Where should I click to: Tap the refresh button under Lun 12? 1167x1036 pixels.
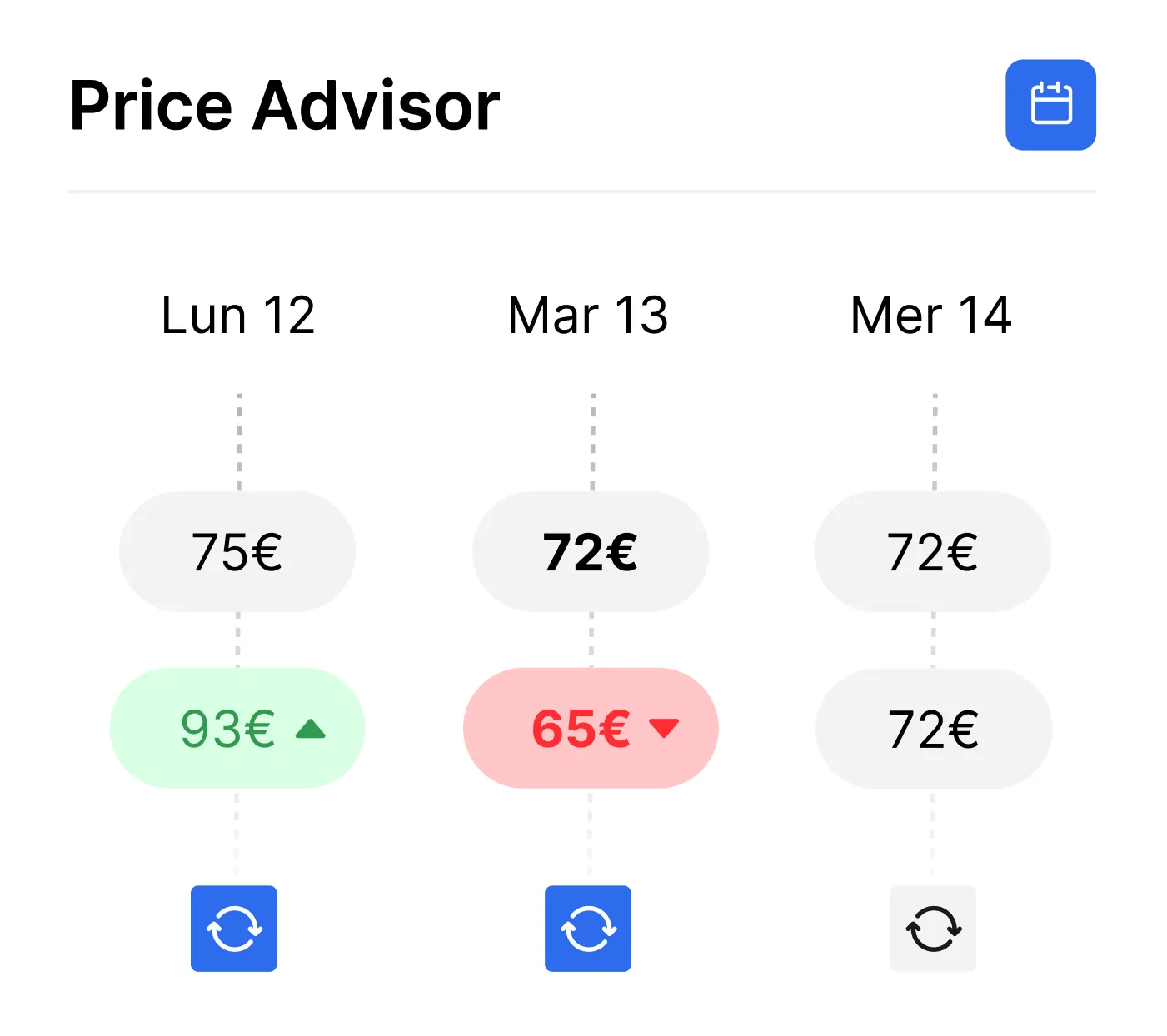tap(234, 929)
